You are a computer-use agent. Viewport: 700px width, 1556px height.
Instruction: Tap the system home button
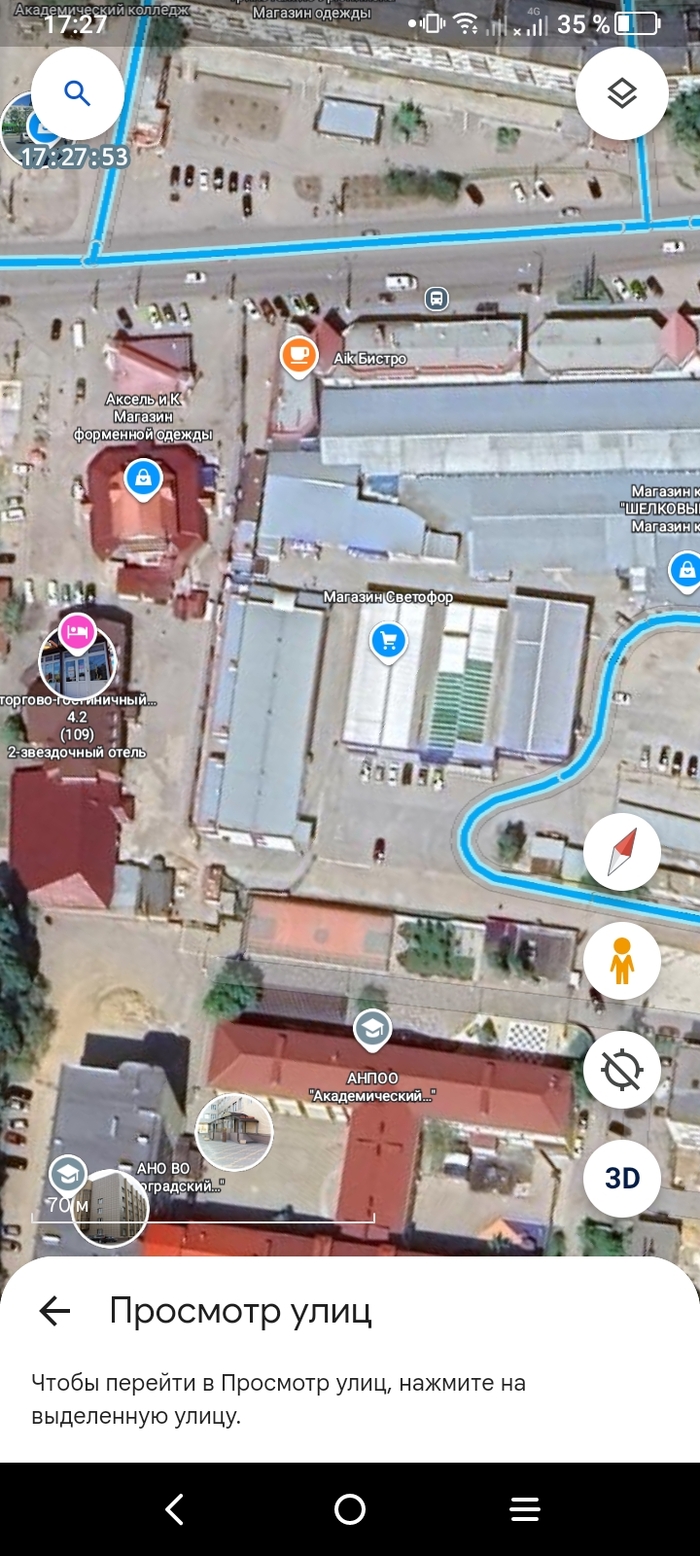pos(350,1509)
